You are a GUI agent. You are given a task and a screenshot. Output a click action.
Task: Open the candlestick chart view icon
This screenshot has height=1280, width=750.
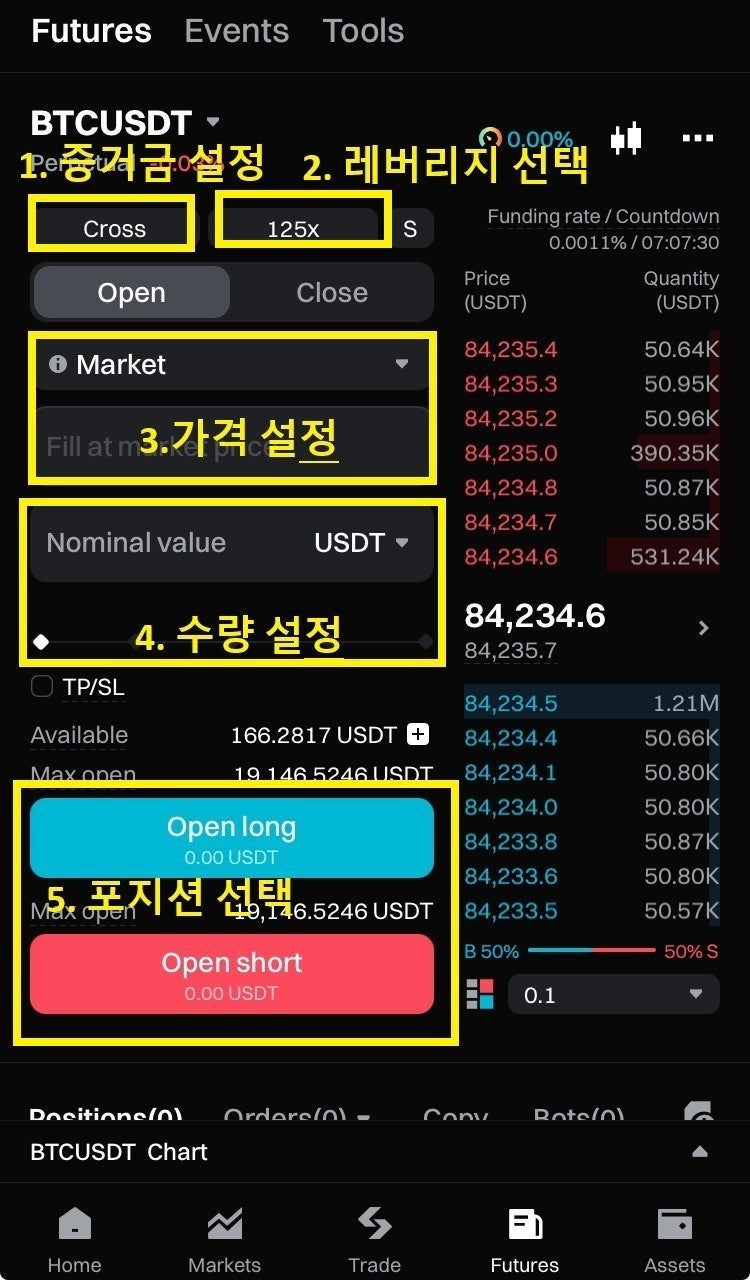click(625, 139)
